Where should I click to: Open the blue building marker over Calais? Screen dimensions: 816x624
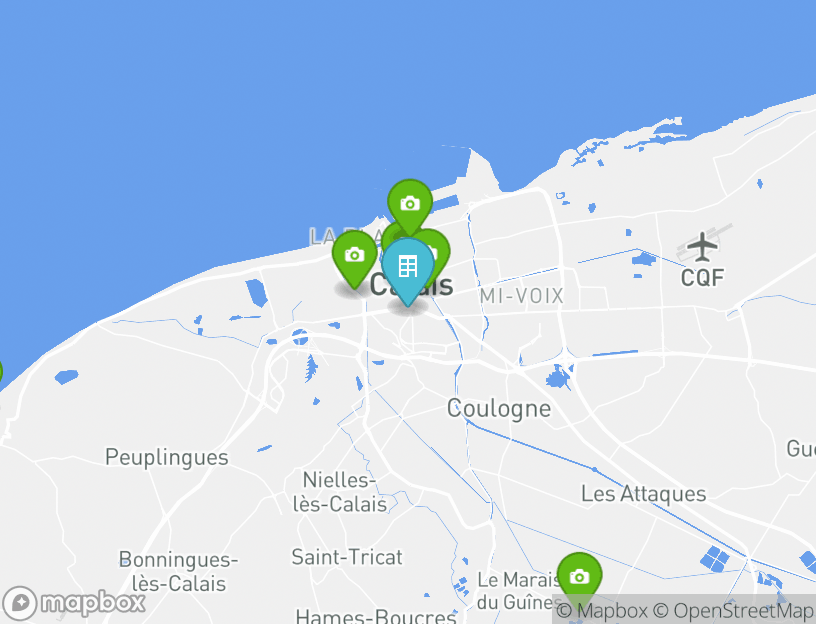(x=407, y=267)
